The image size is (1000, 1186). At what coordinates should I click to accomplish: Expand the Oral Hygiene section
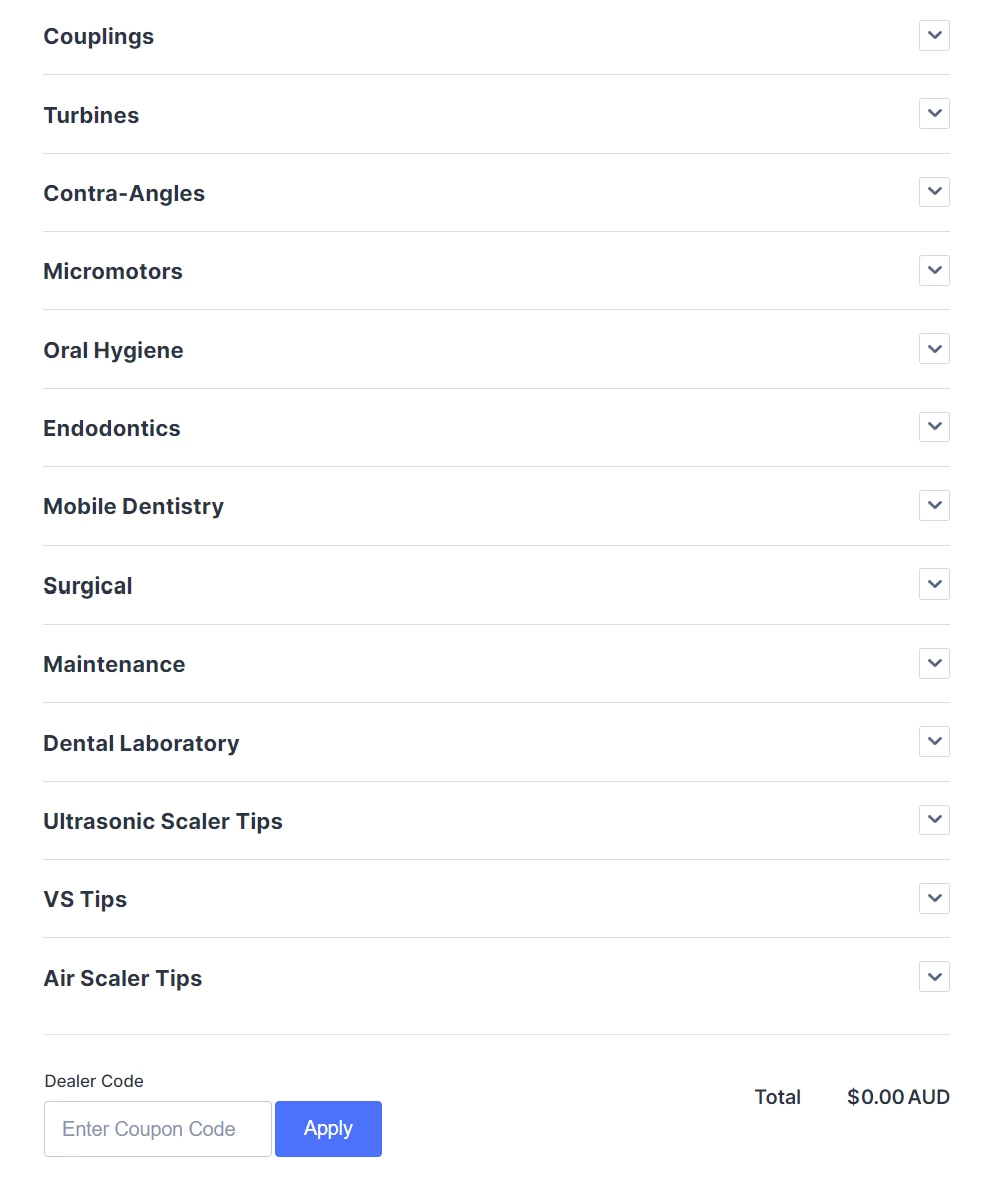tap(934, 349)
